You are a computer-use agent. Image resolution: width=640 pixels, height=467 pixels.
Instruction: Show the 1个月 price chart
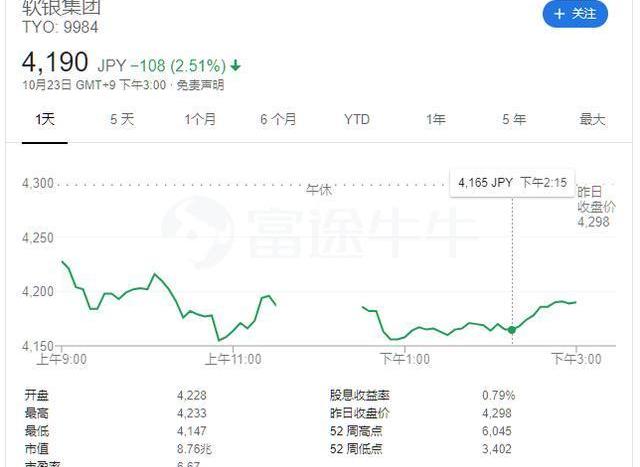click(x=199, y=119)
